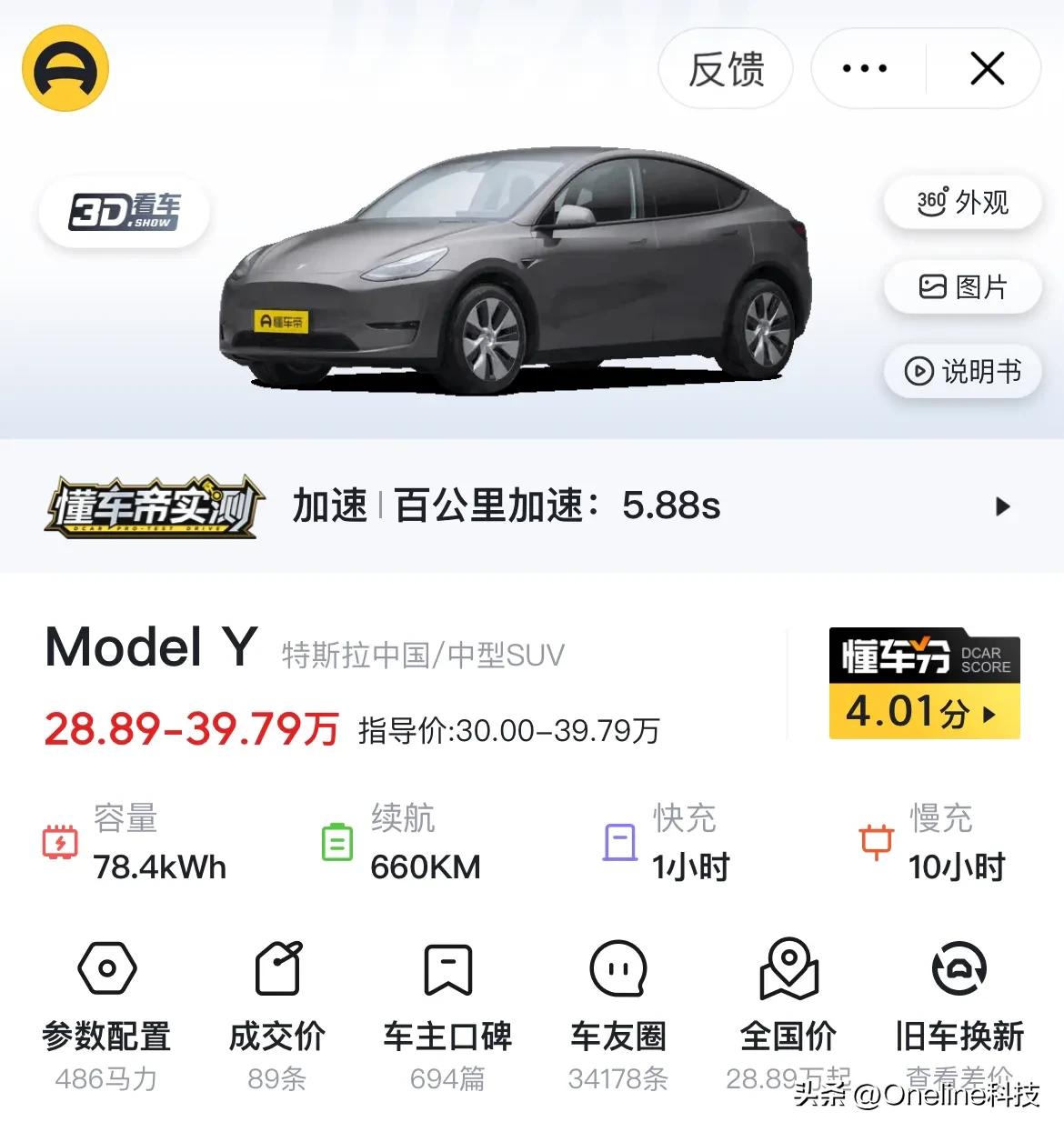1064x1132 pixels.
Task: Switch to 360° 外观 exterior view
Action: (961, 204)
